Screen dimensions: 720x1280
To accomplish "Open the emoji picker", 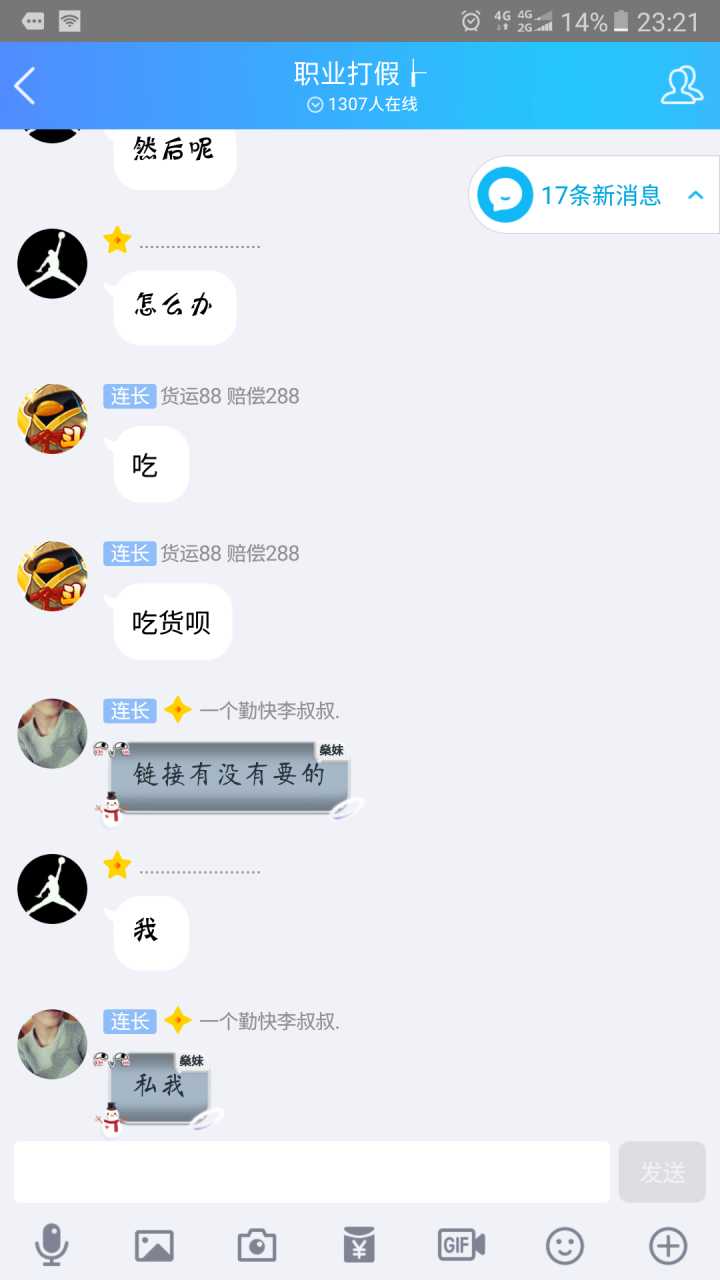I will click(x=565, y=1245).
